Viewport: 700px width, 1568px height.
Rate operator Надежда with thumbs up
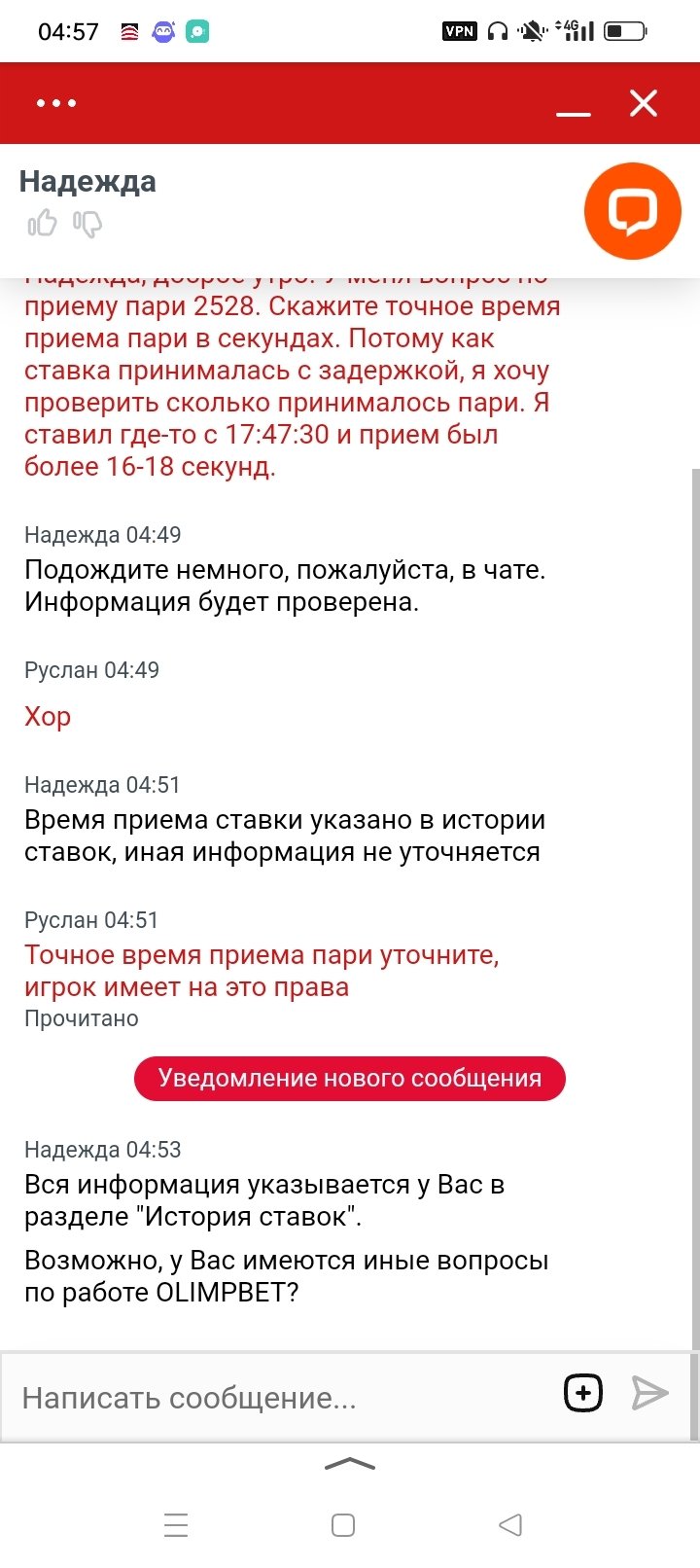pyautogui.click(x=42, y=224)
